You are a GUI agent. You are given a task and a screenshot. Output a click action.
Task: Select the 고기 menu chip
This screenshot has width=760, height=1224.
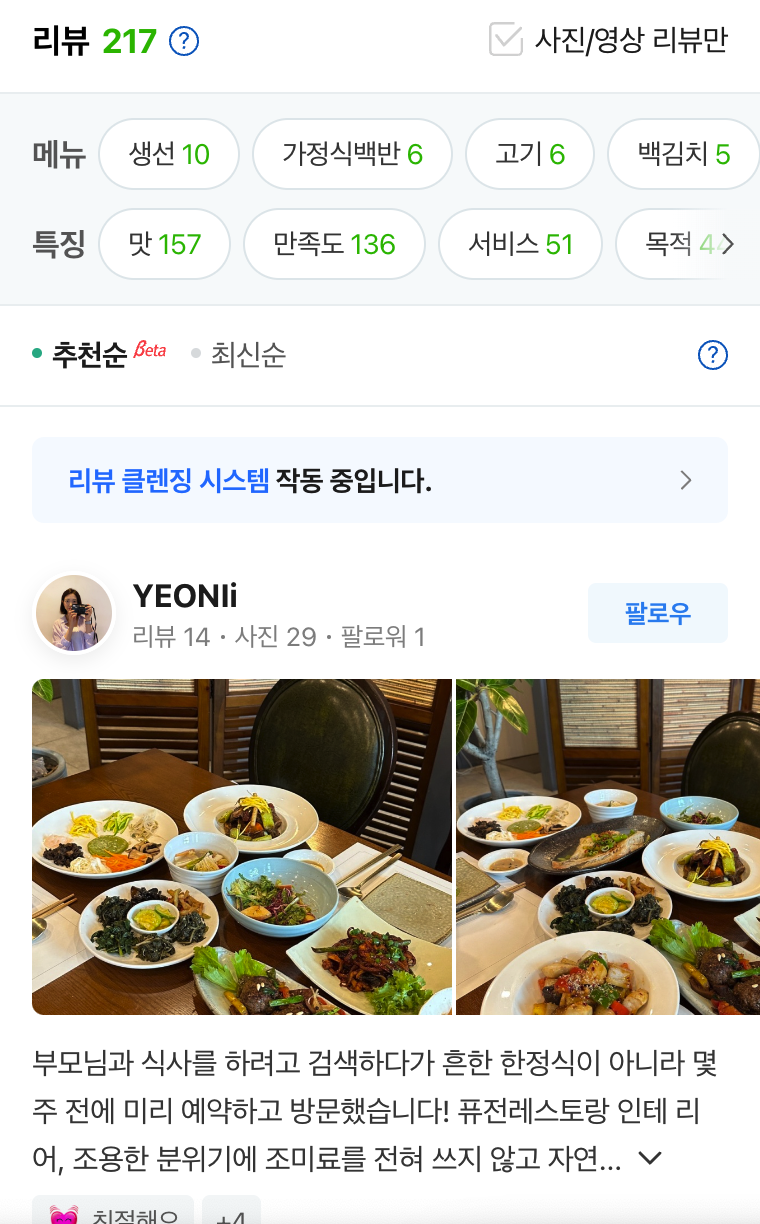(530, 154)
